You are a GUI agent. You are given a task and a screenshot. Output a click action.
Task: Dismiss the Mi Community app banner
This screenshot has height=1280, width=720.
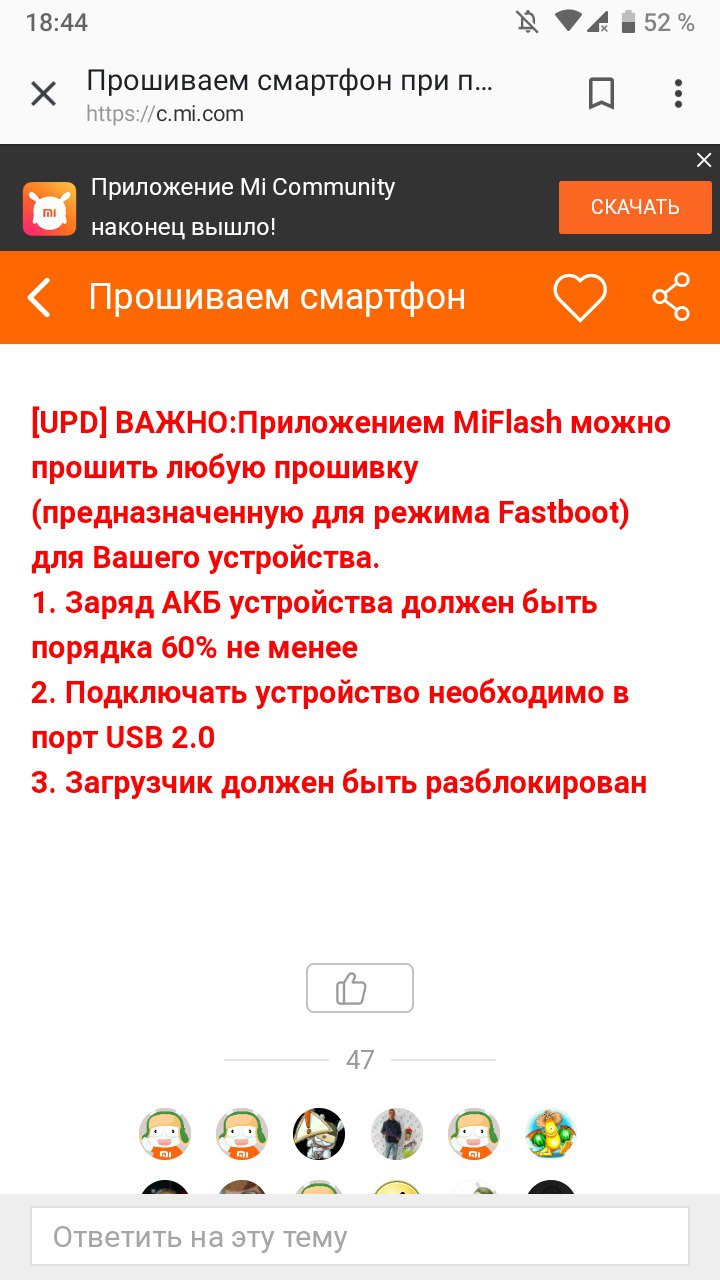pyautogui.click(x=704, y=160)
